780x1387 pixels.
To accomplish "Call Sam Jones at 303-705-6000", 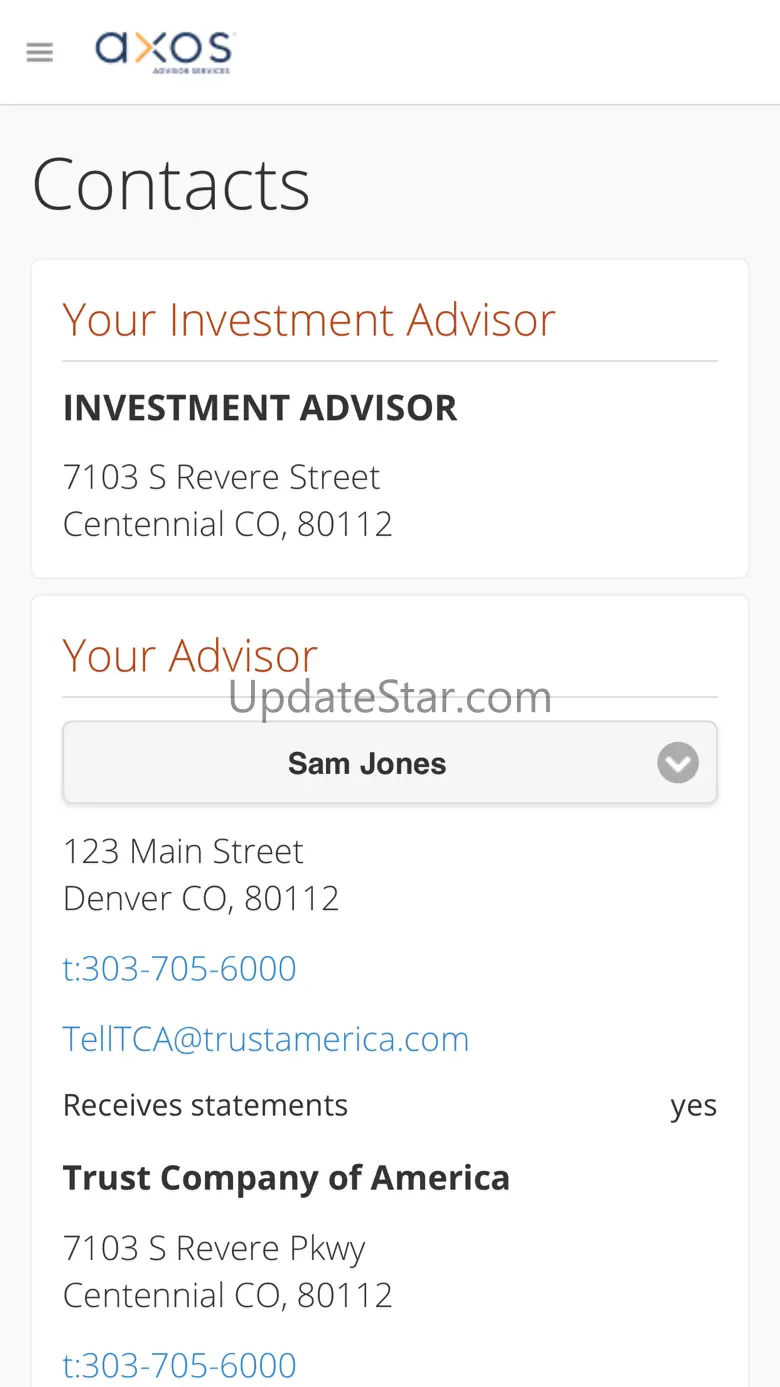I will 180,968.
